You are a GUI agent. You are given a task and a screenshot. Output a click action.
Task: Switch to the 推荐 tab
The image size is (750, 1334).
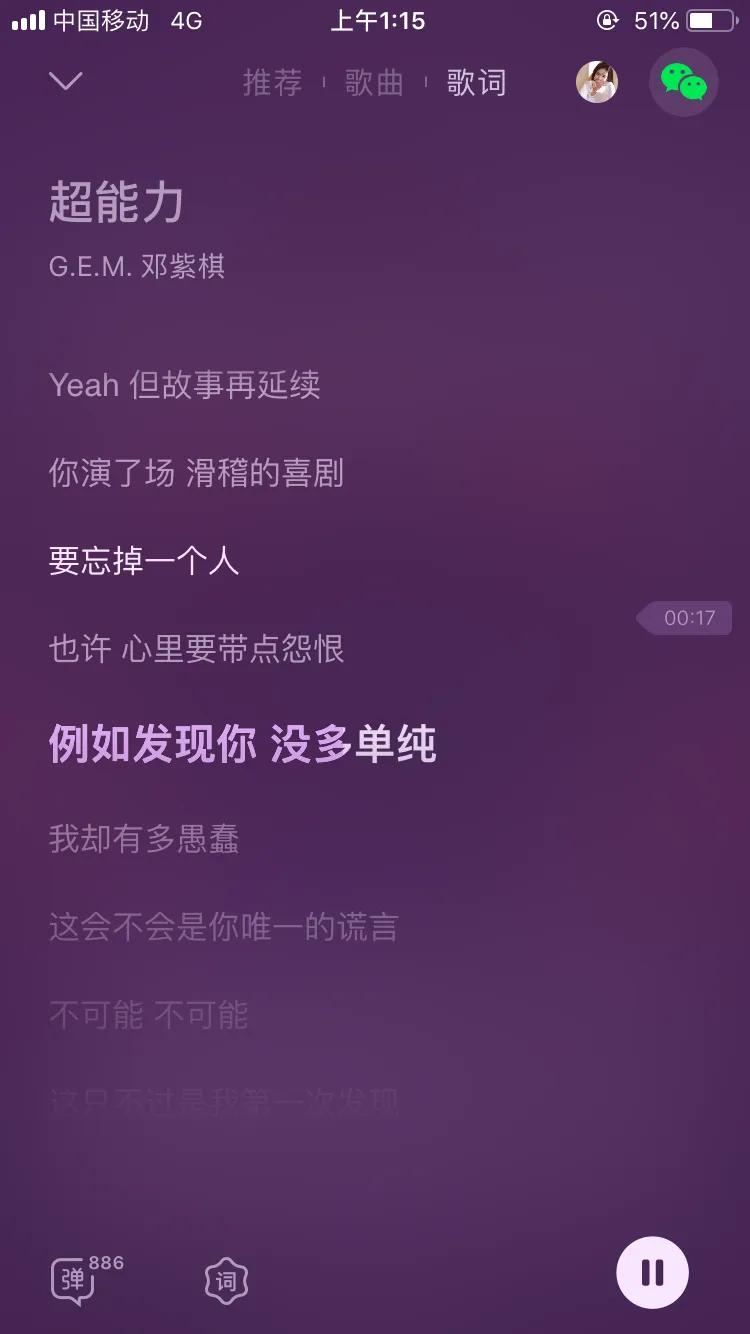[x=272, y=84]
